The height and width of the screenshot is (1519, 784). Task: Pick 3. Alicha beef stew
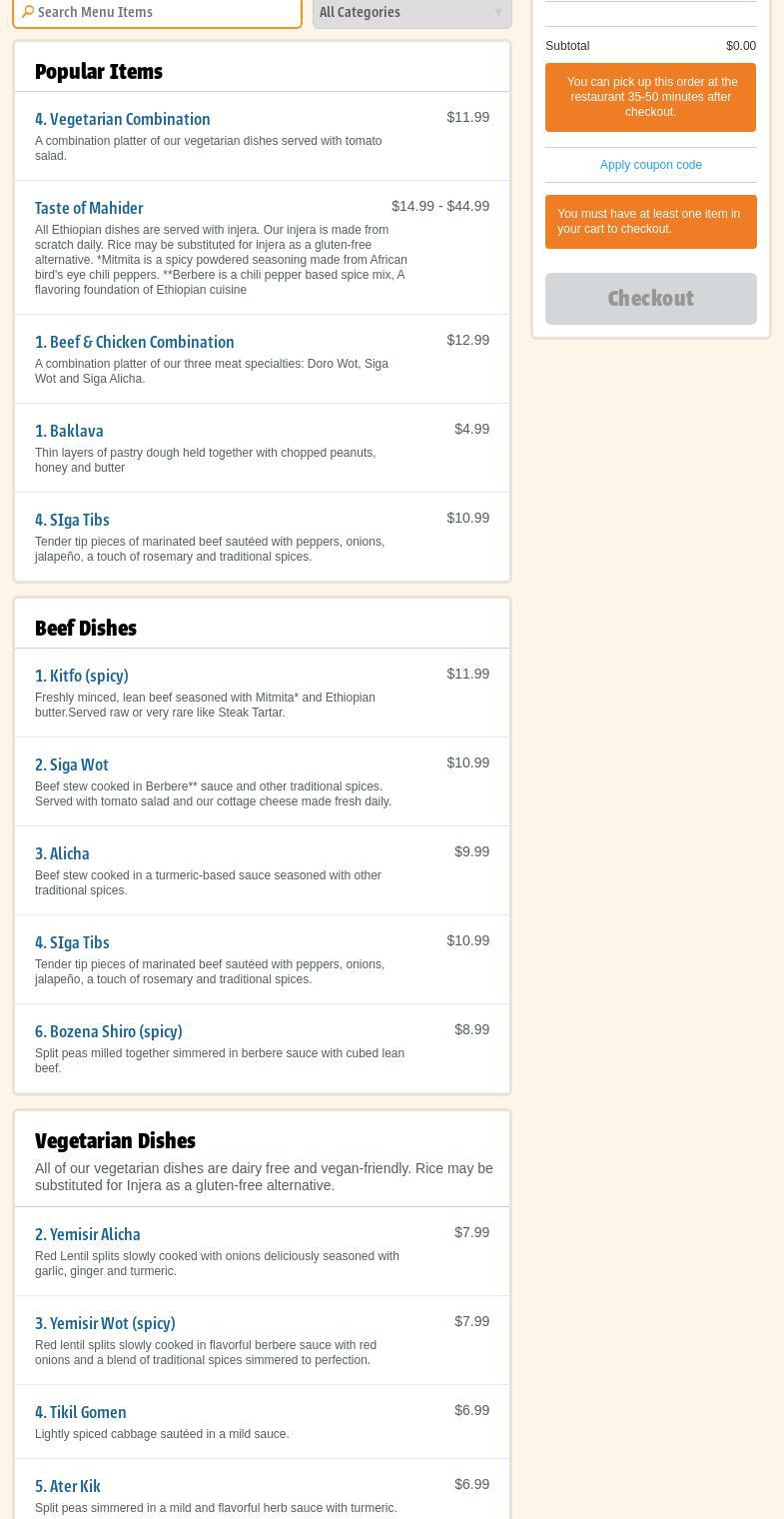click(x=62, y=854)
